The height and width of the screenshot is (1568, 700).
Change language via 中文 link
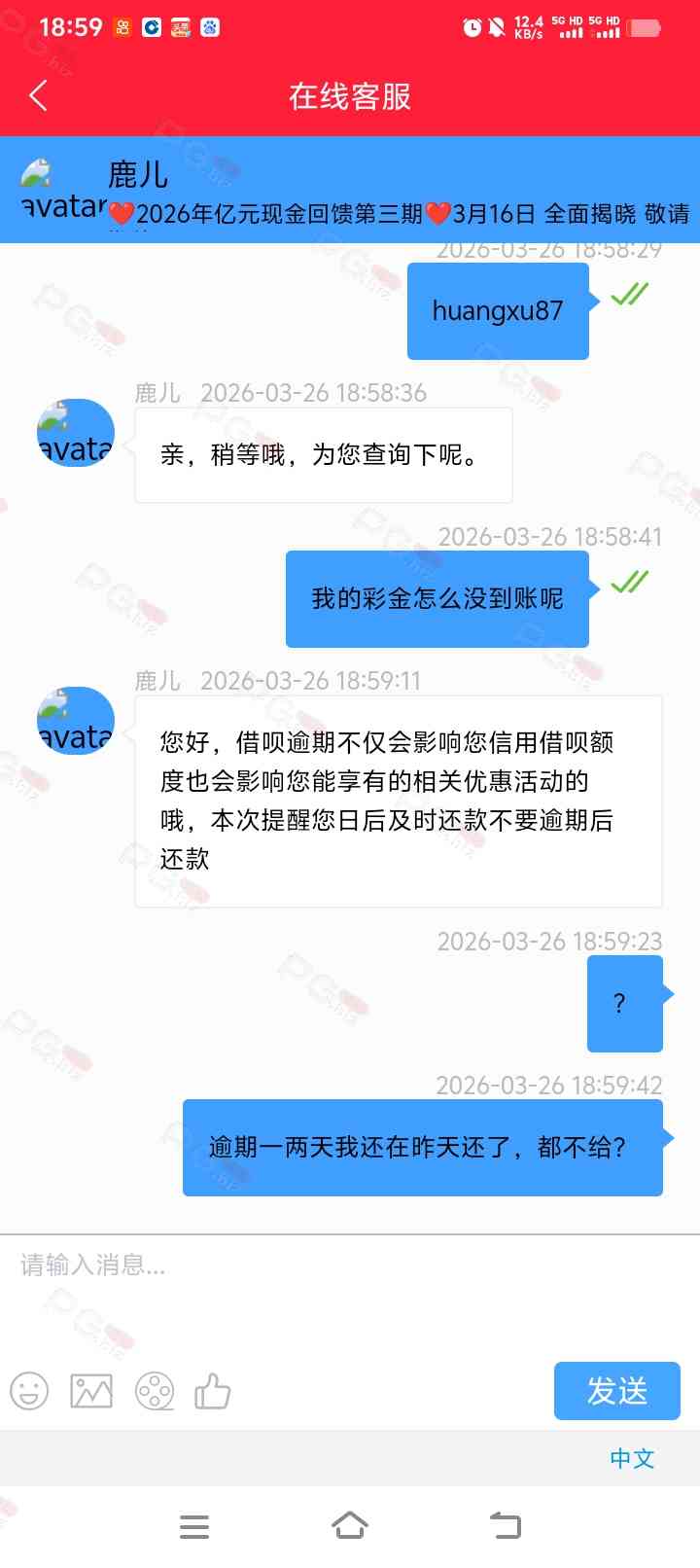pyautogui.click(x=632, y=1458)
